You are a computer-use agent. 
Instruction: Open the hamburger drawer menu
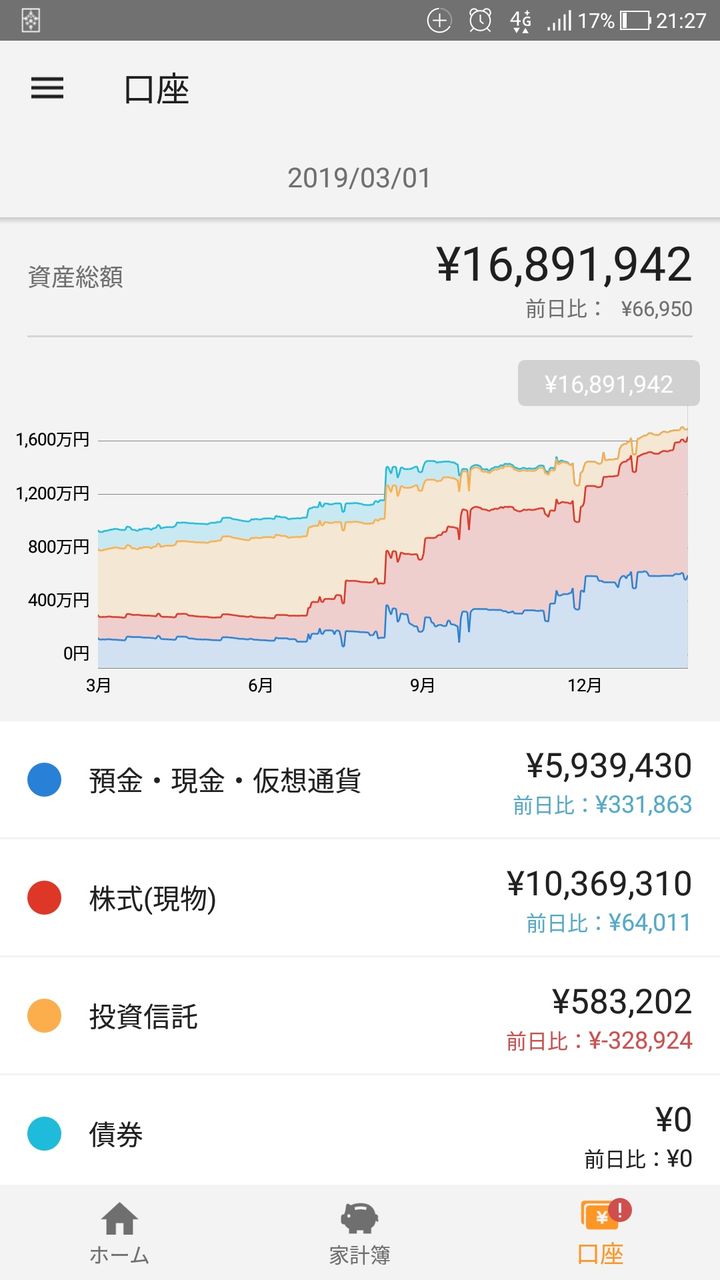[x=47, y=88]
